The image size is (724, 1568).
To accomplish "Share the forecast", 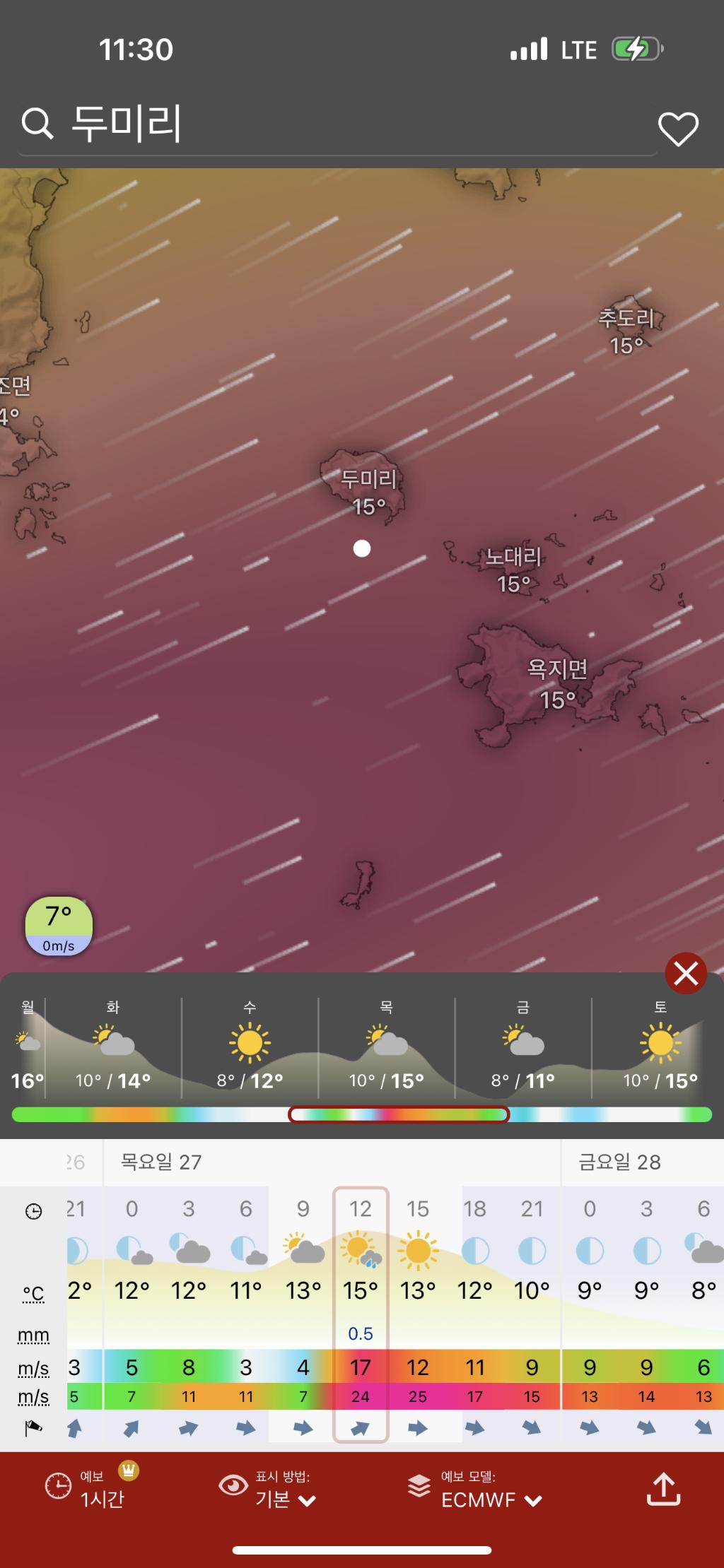I will coord(663,1489).
